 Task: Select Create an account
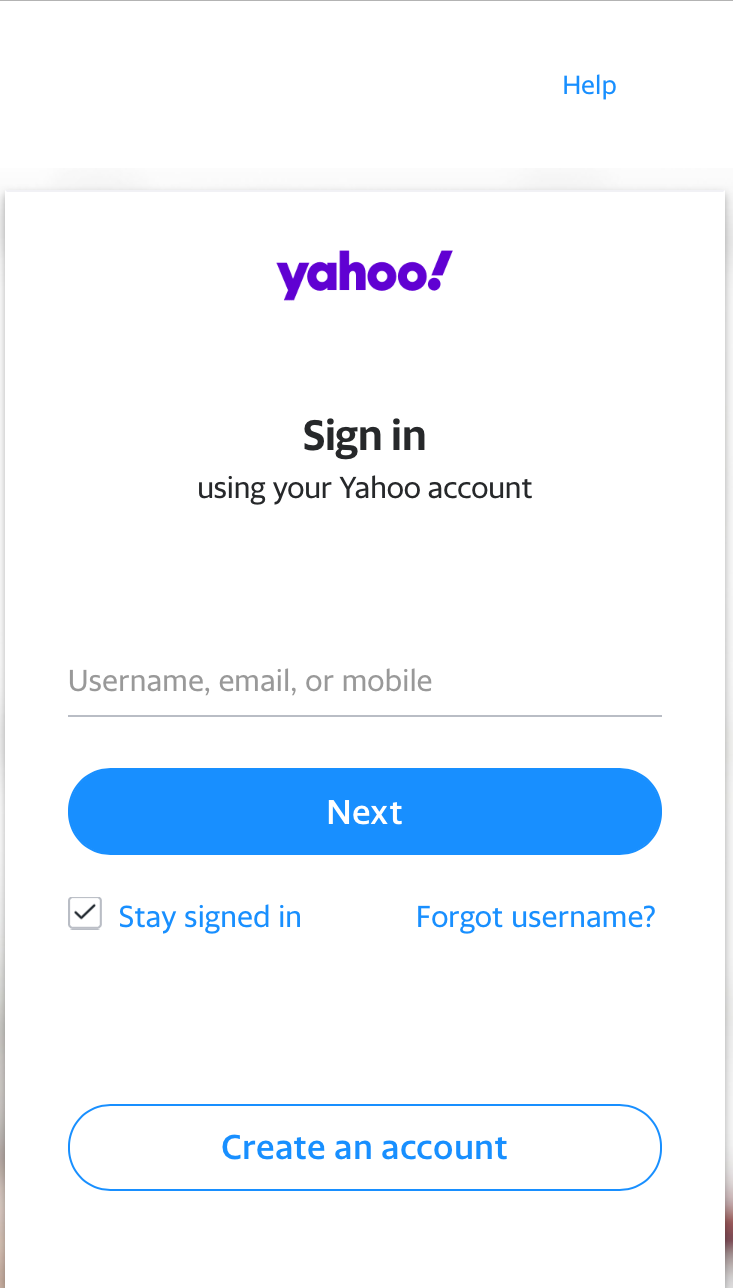pos(364,1147)
